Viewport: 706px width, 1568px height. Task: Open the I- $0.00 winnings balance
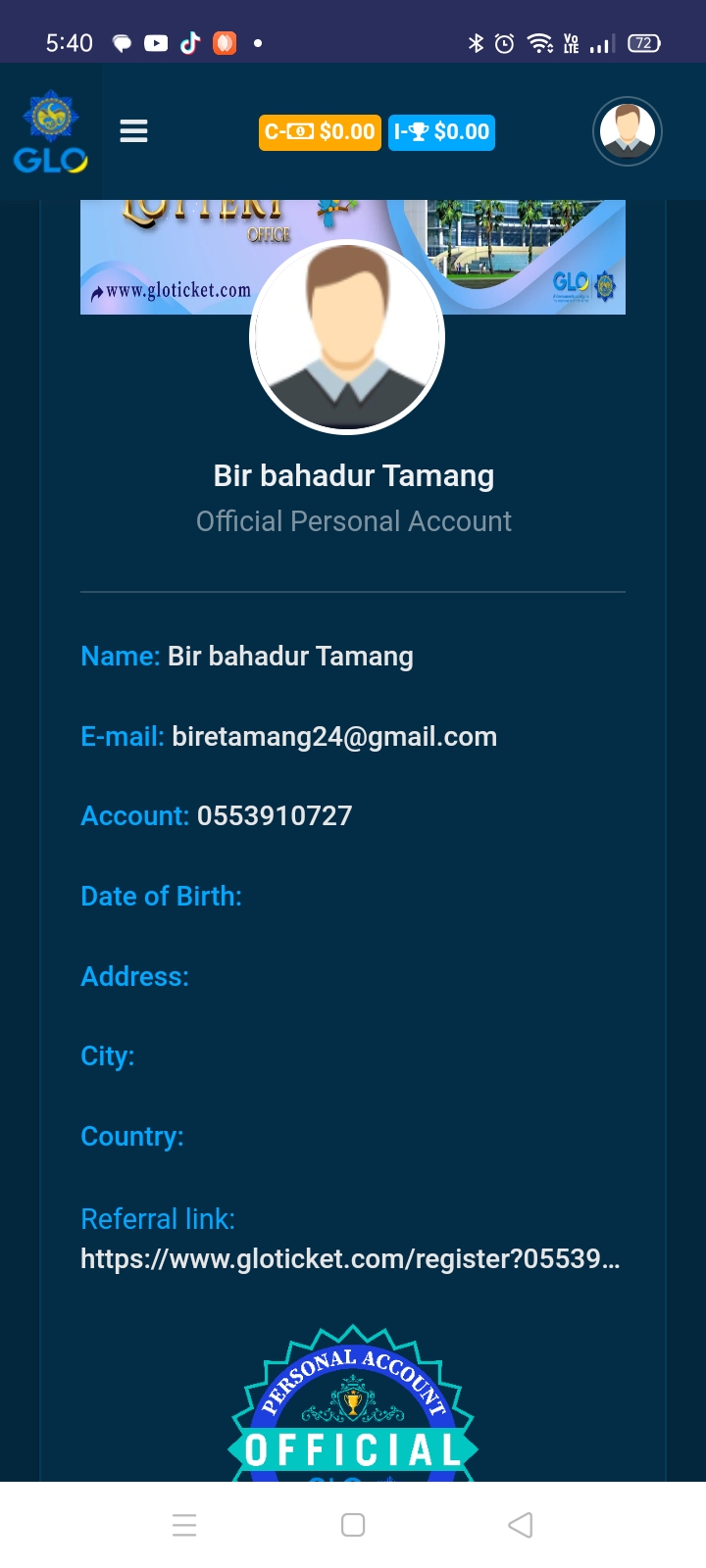click(x=441, y=132)
